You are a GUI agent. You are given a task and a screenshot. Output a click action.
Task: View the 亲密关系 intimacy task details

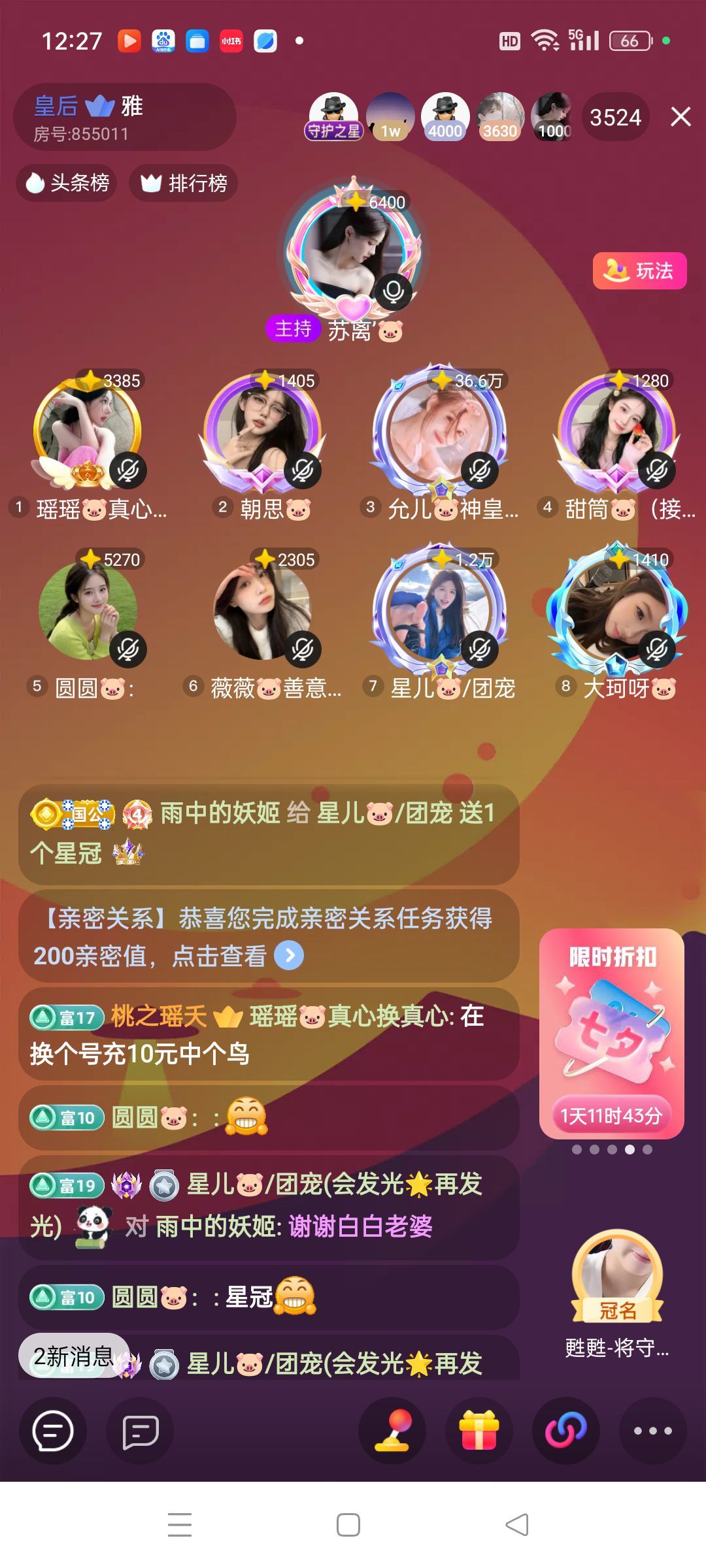288,956
